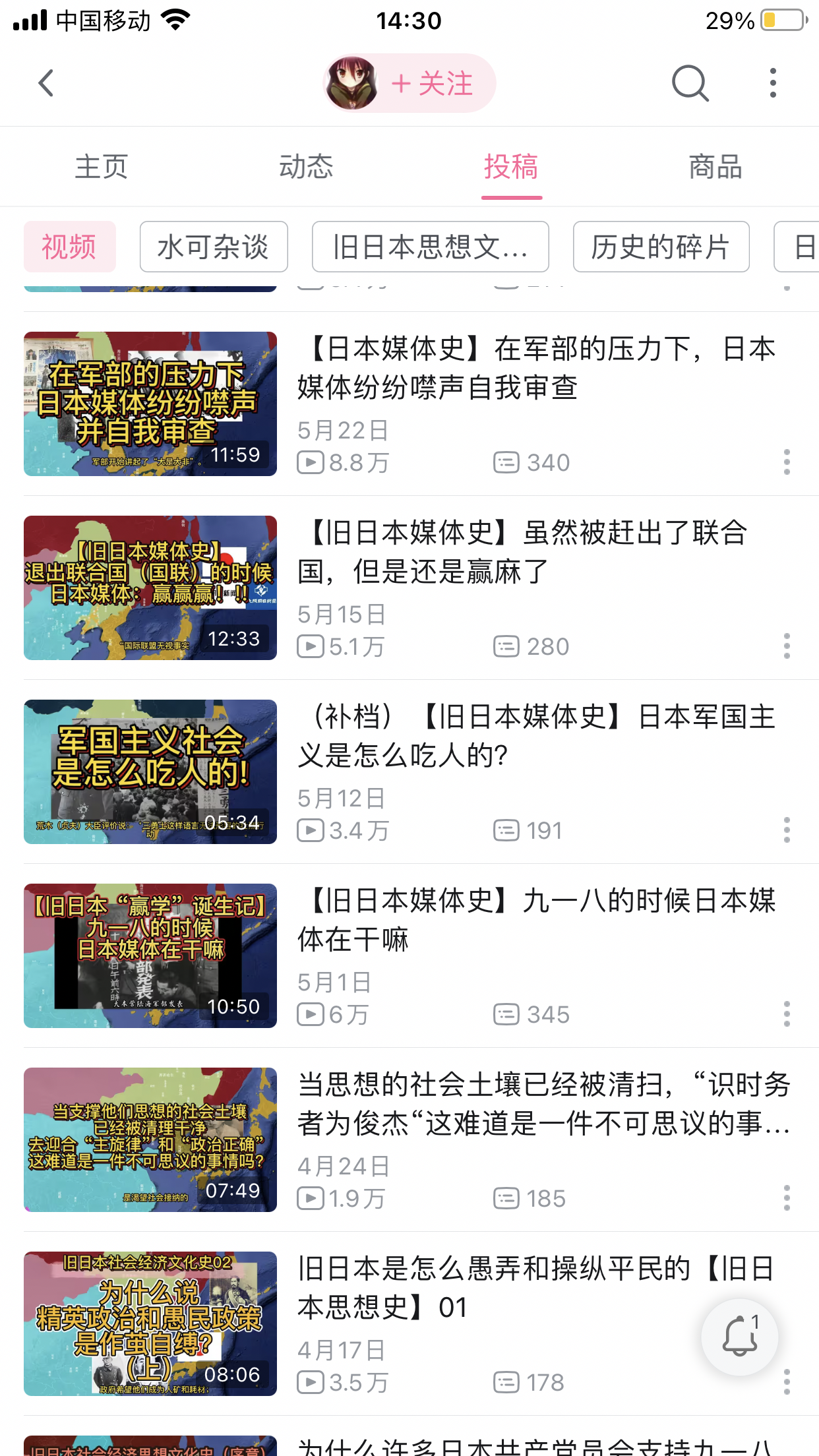Go back to the previous page
The height and width of the screenshot is (1456, 819).
(x=46, y=84)
